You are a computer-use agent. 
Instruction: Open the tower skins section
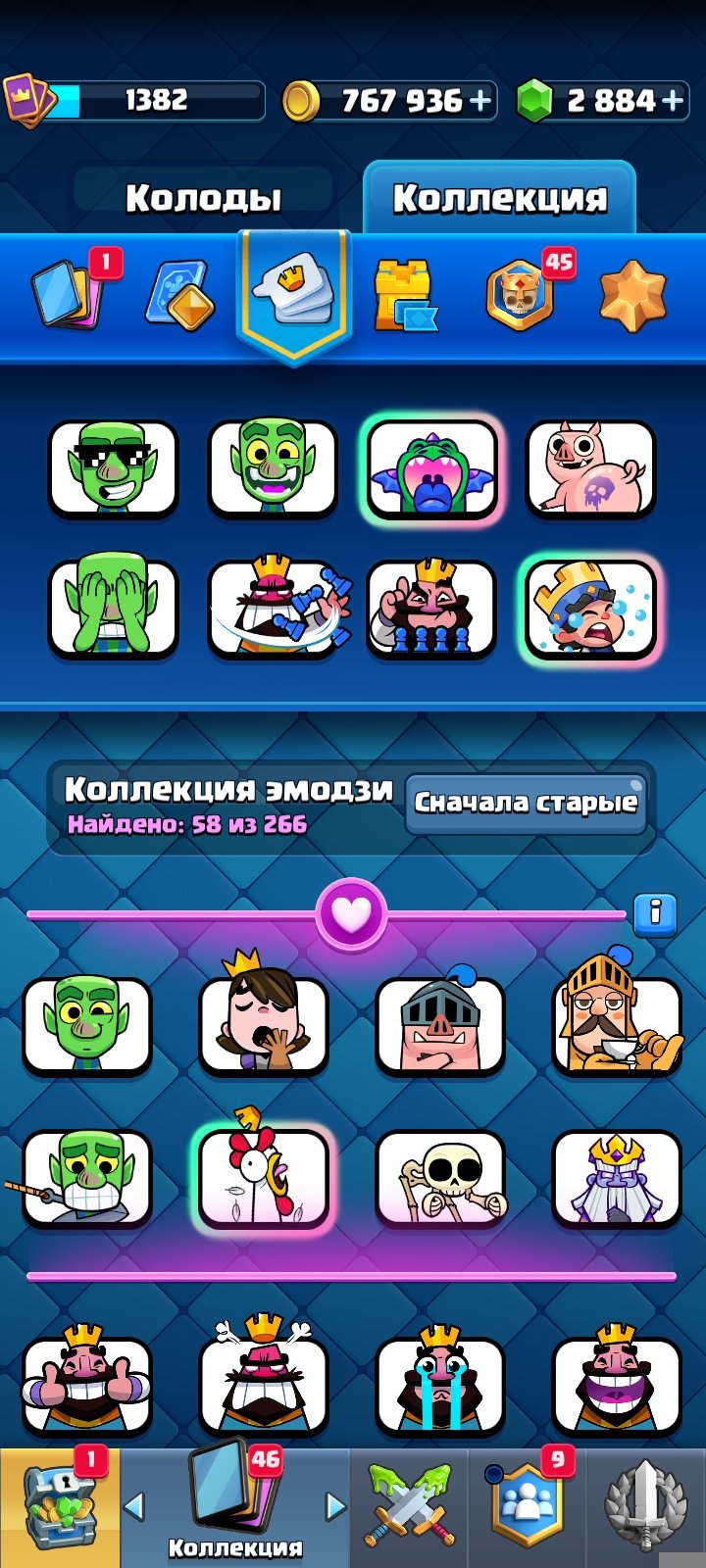point(404,295)
